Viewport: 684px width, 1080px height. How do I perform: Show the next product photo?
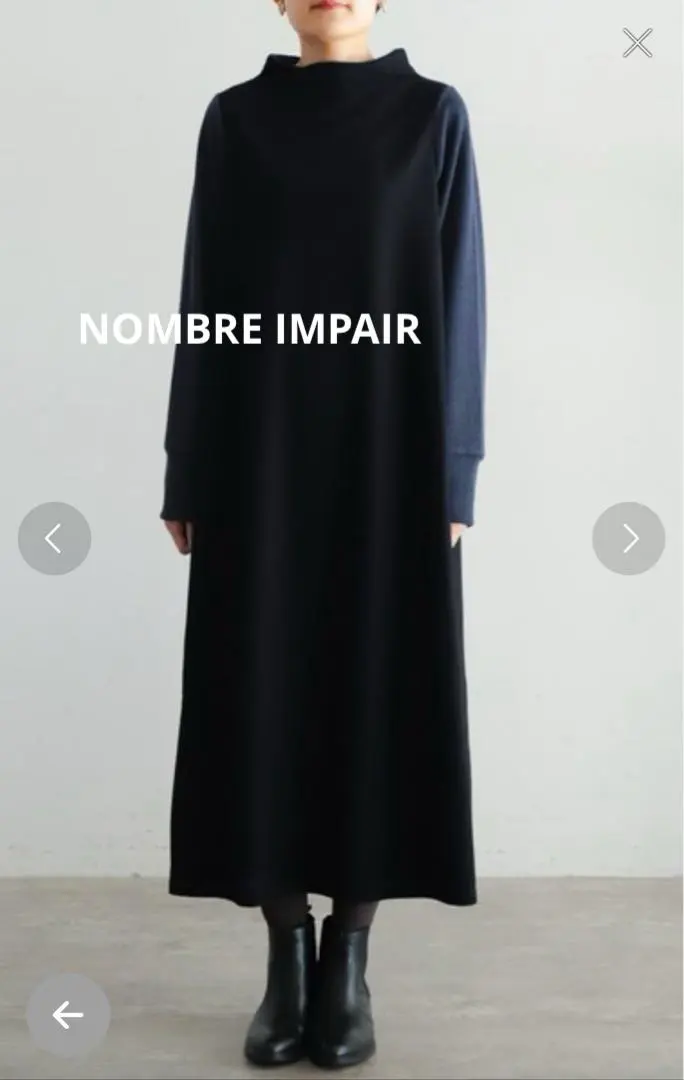tap(628, 539)
